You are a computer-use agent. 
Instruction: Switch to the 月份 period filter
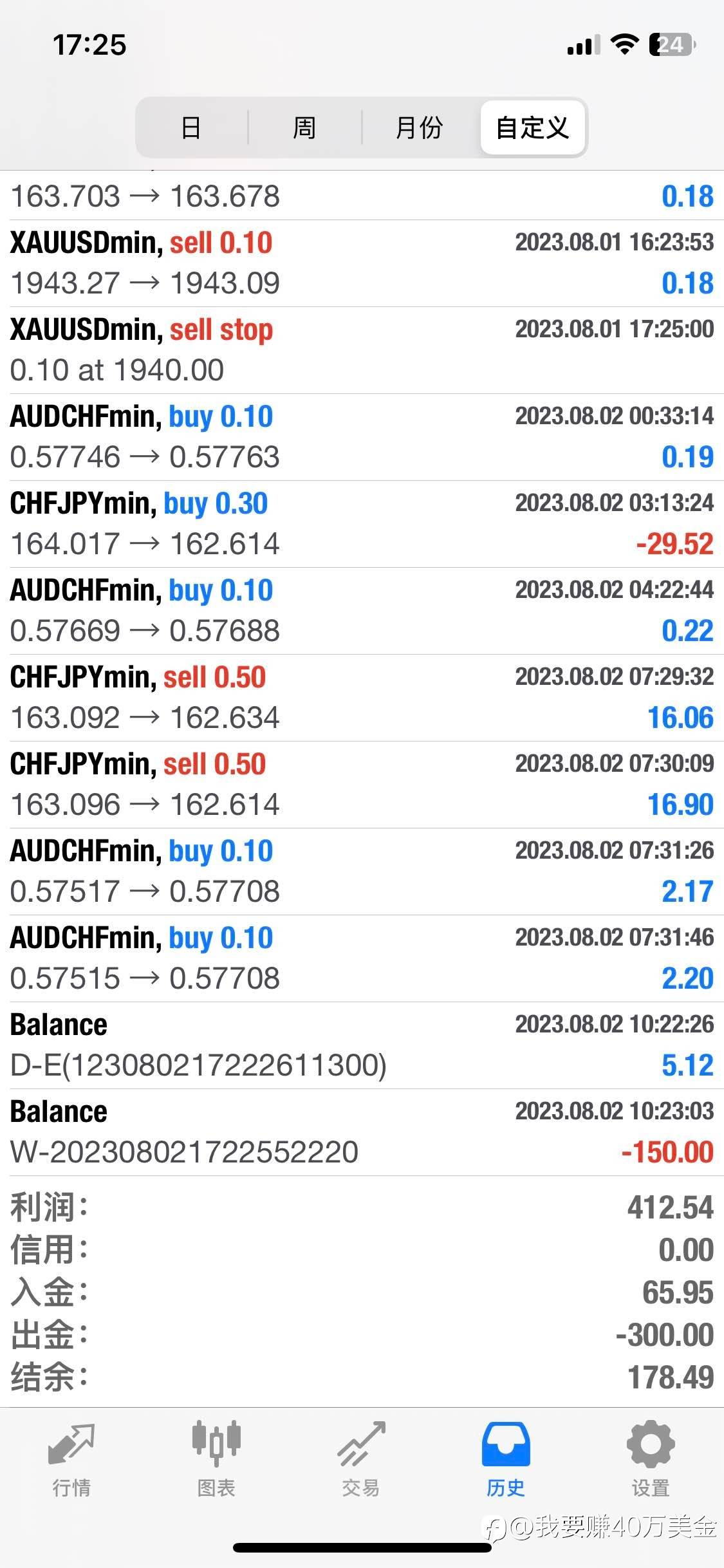pos(419,127)
